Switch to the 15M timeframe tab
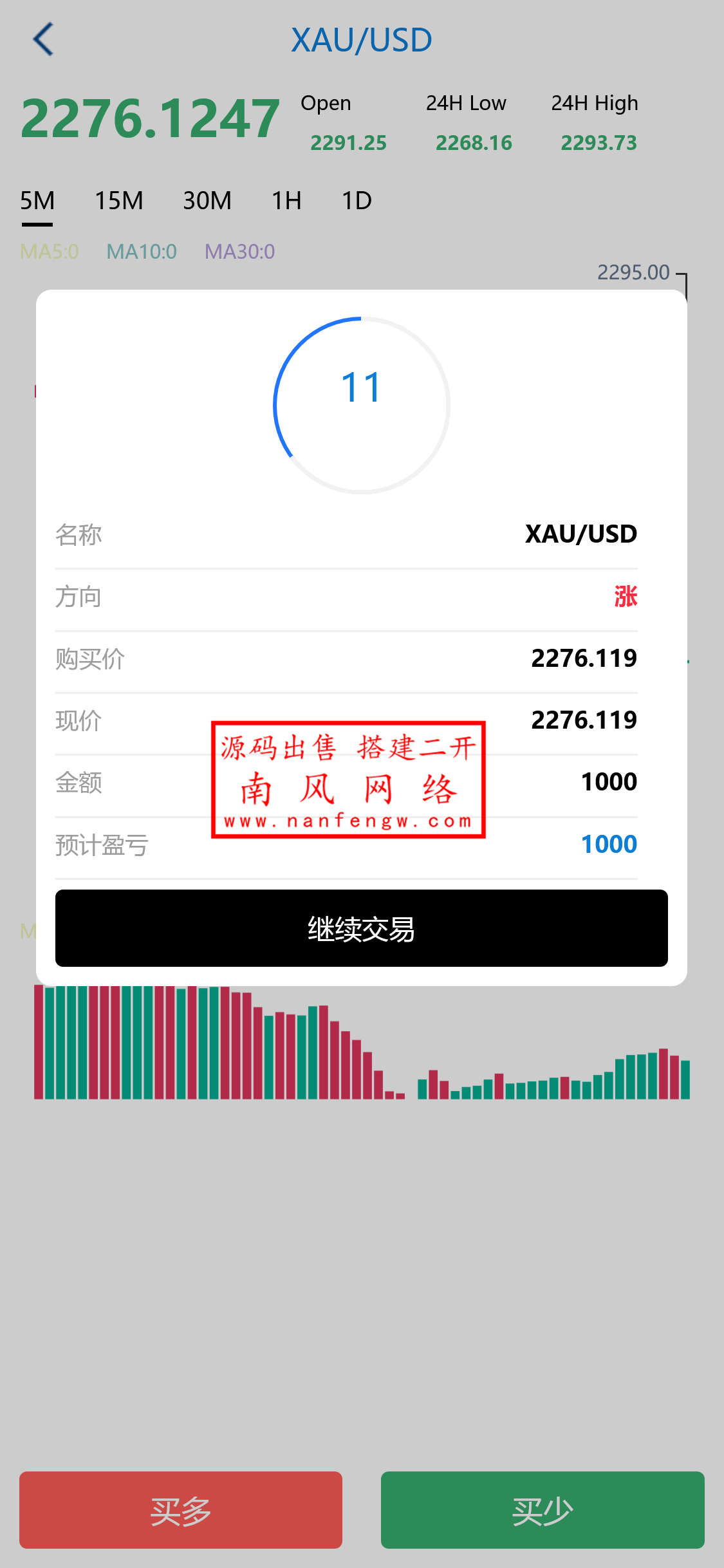The width and height of the screenshot is (724, 1568). (x=120, y=200)
